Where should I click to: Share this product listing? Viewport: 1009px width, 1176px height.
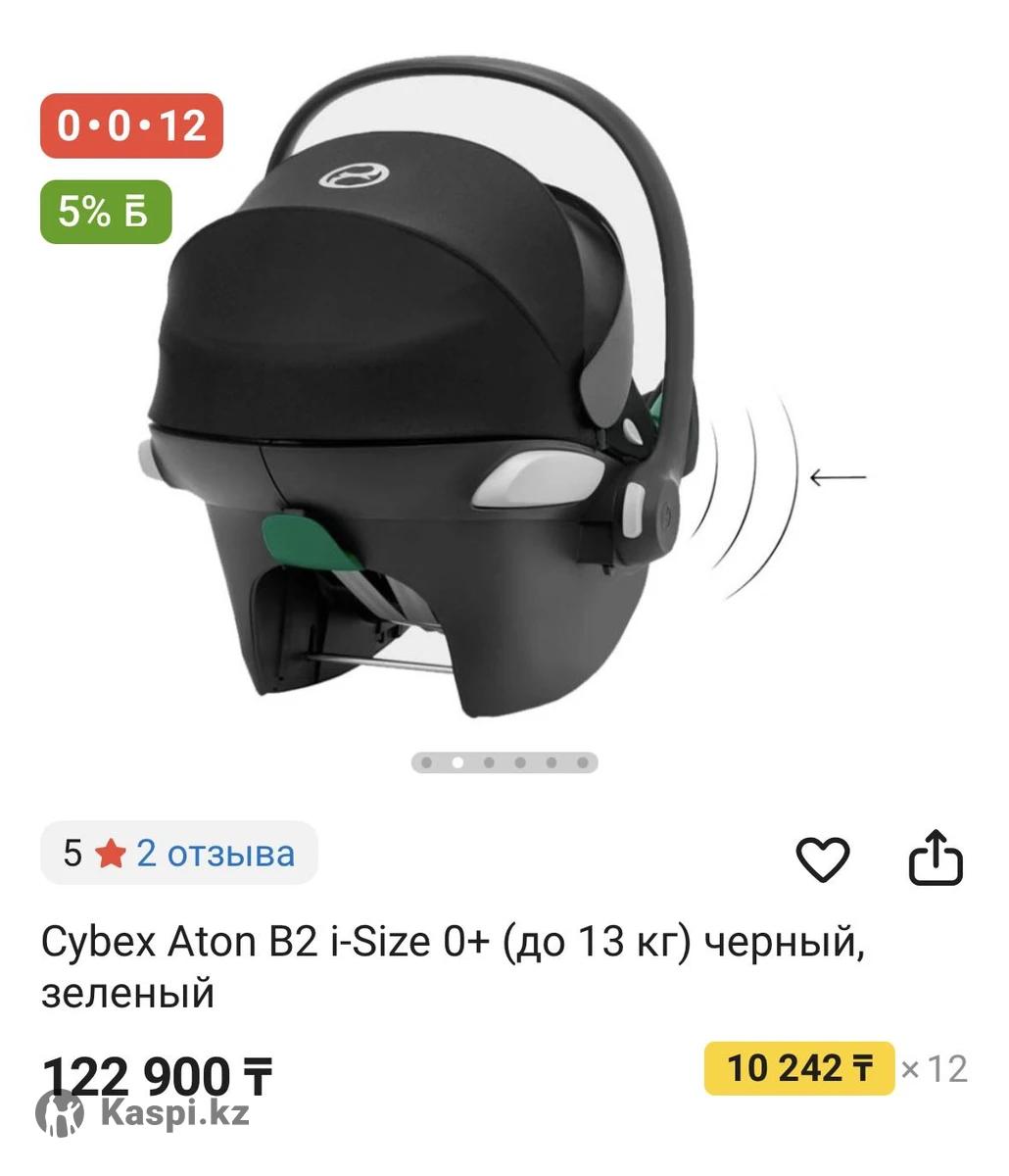936,858
